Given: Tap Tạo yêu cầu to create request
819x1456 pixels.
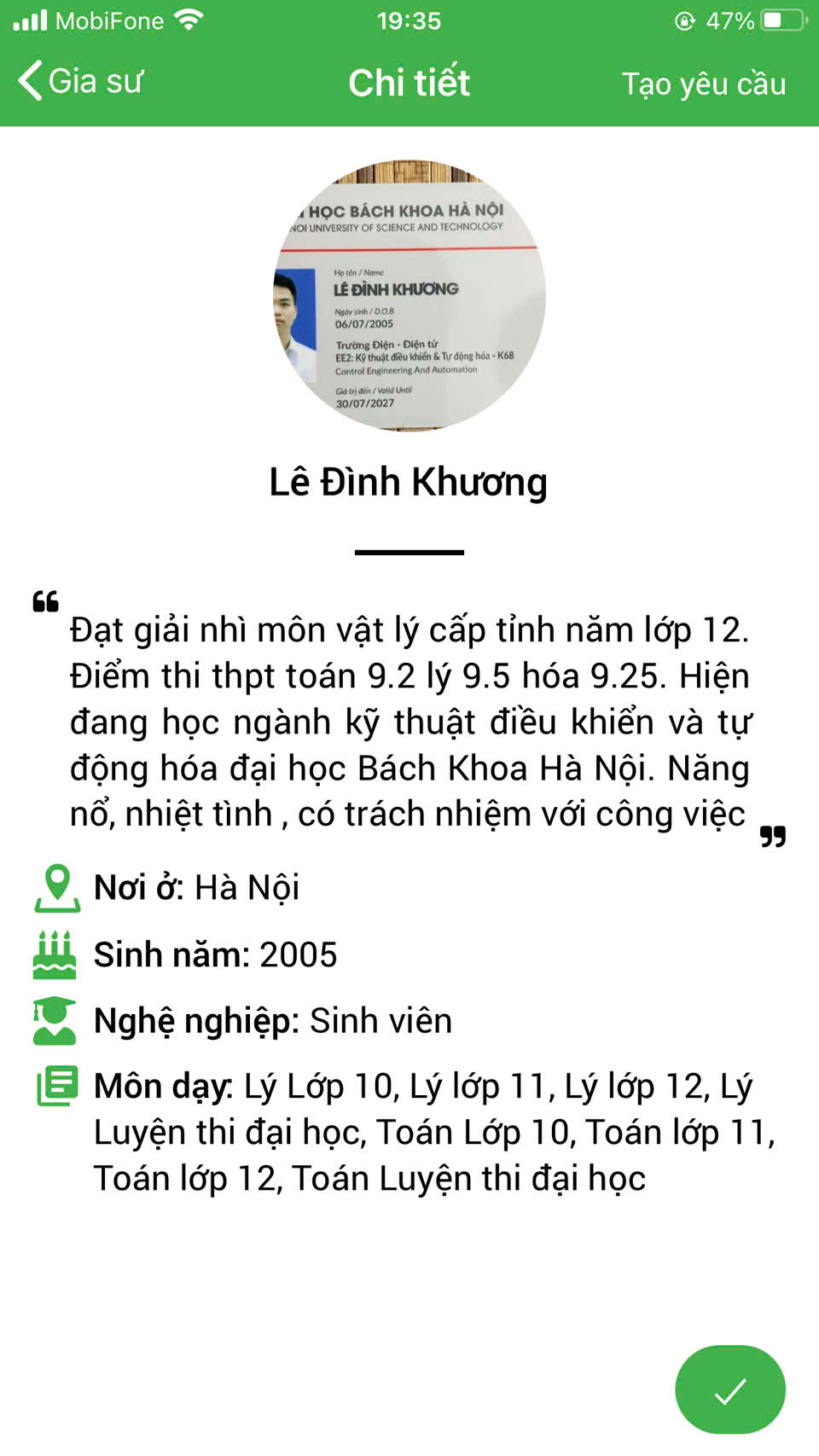Looking at the screenshot, I should pos(703,84).
